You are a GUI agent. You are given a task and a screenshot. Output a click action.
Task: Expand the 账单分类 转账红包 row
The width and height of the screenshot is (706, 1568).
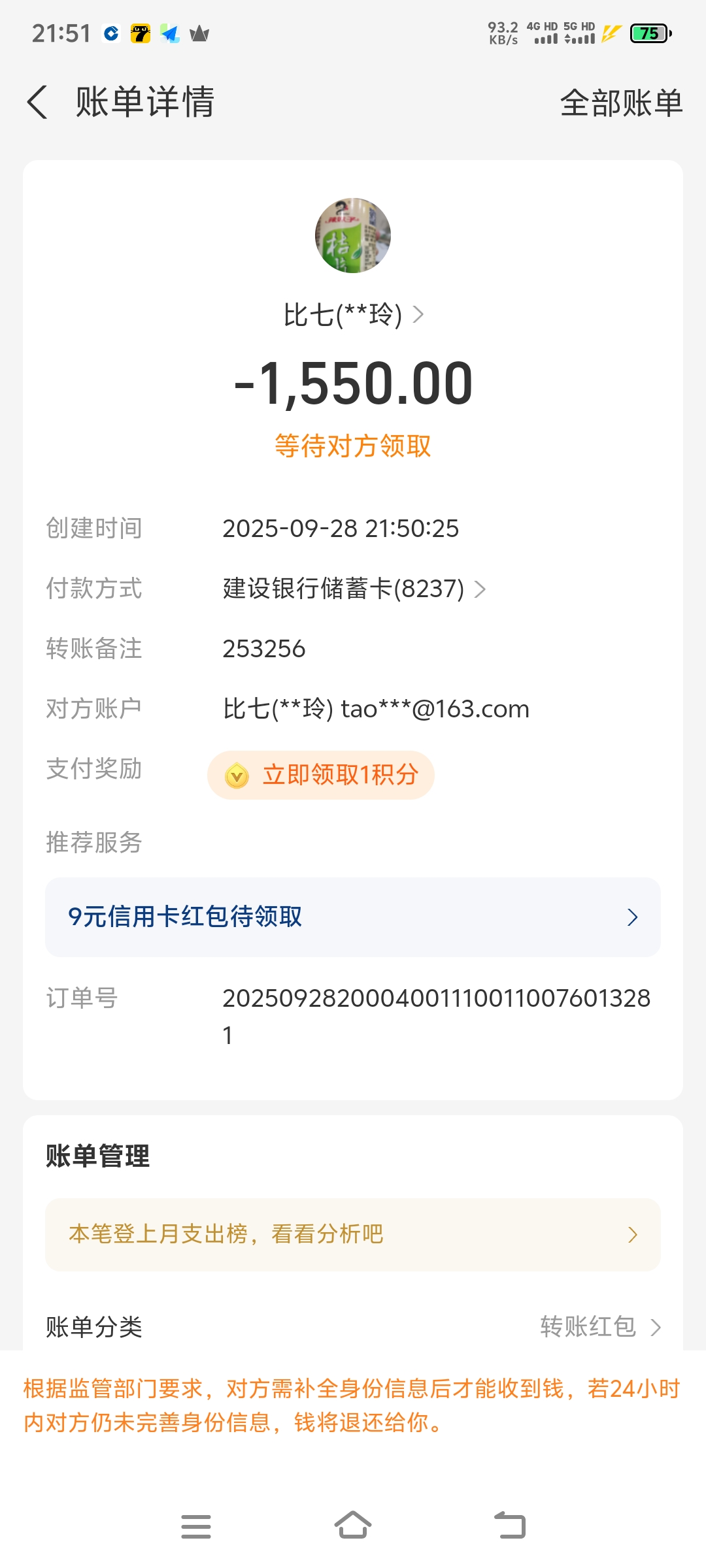pyautogui.click(x=598, y=1326)
